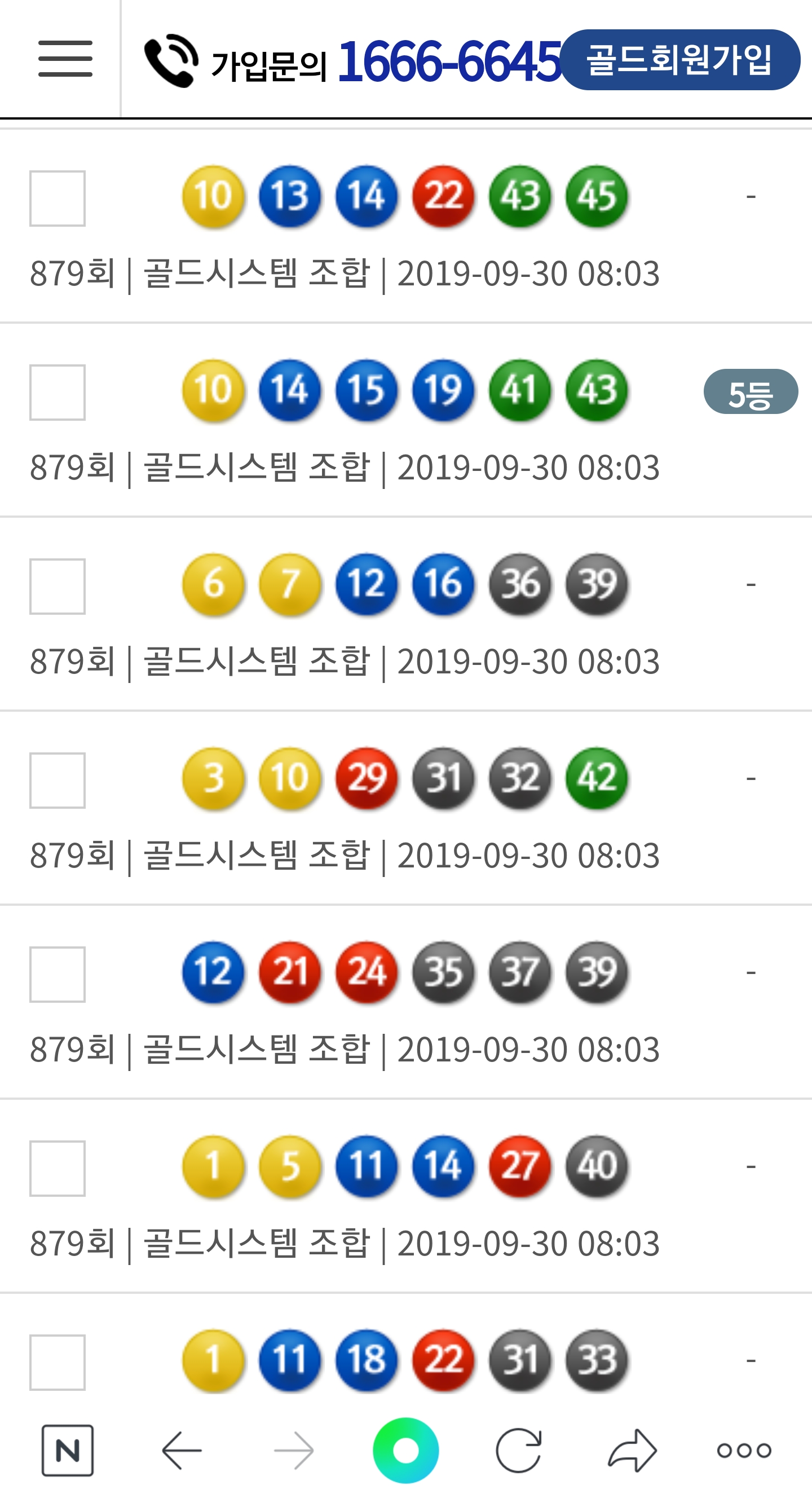Image resolution: width=812 pixels, height=1507 pixels.
Task: Mark the checkbox for 3 10 29 31 32 42
Action: pyautogui.click(x=58, y=781)
